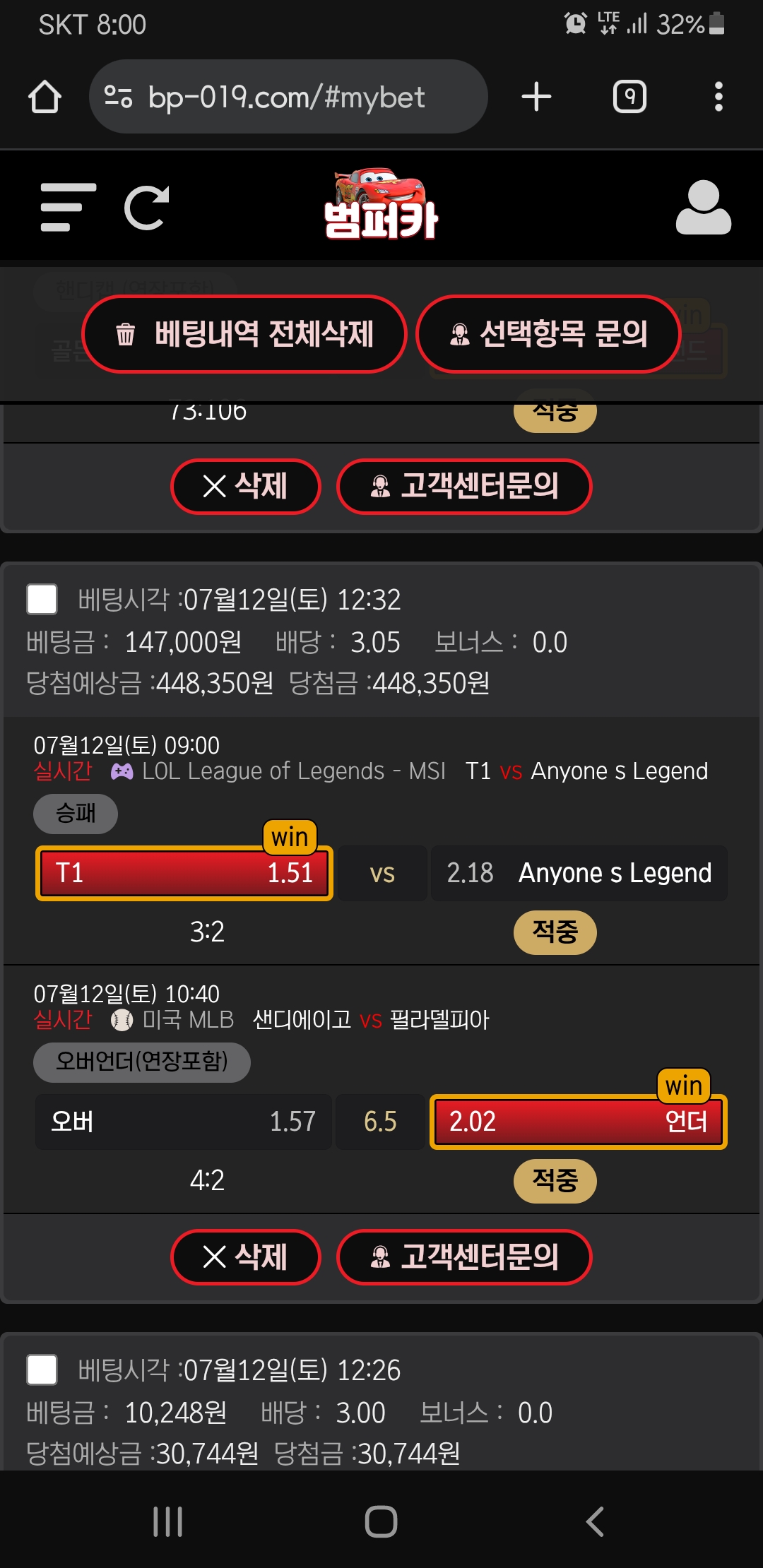The height and width of the screenshot is (1568, 763).
Task: Contact 고객센터문의 for the 73:106 bet
Action: (464, 486)
